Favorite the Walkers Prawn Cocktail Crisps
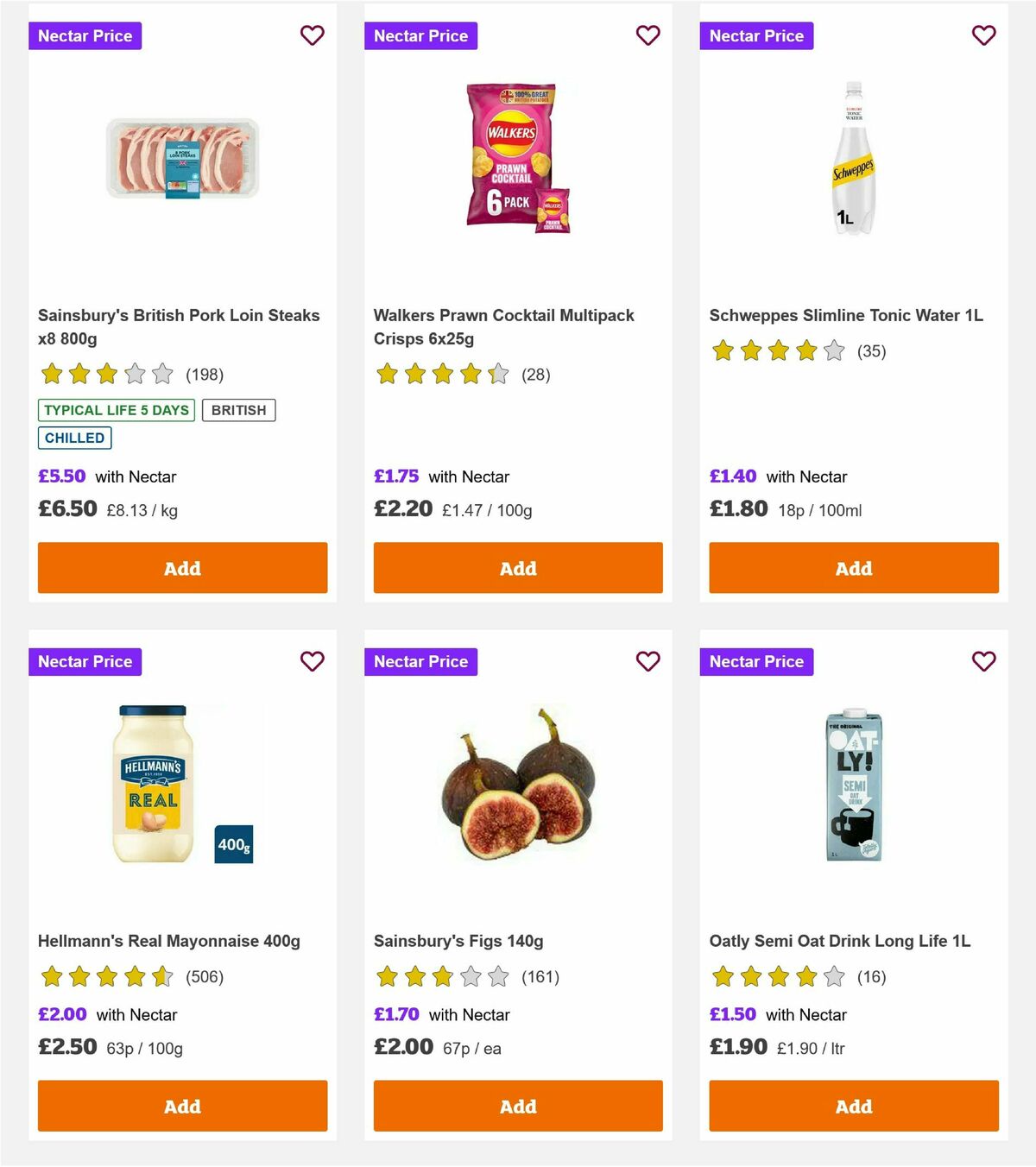 [x=647, y=35]
